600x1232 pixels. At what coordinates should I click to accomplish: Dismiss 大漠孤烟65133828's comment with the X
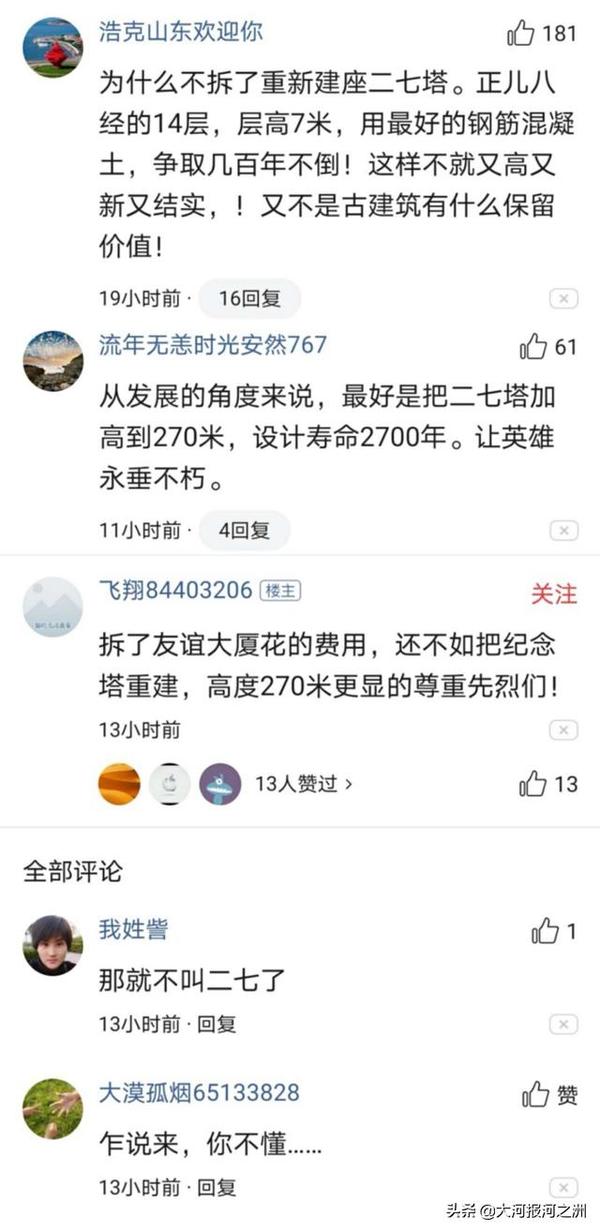(x=563, y=1188)
